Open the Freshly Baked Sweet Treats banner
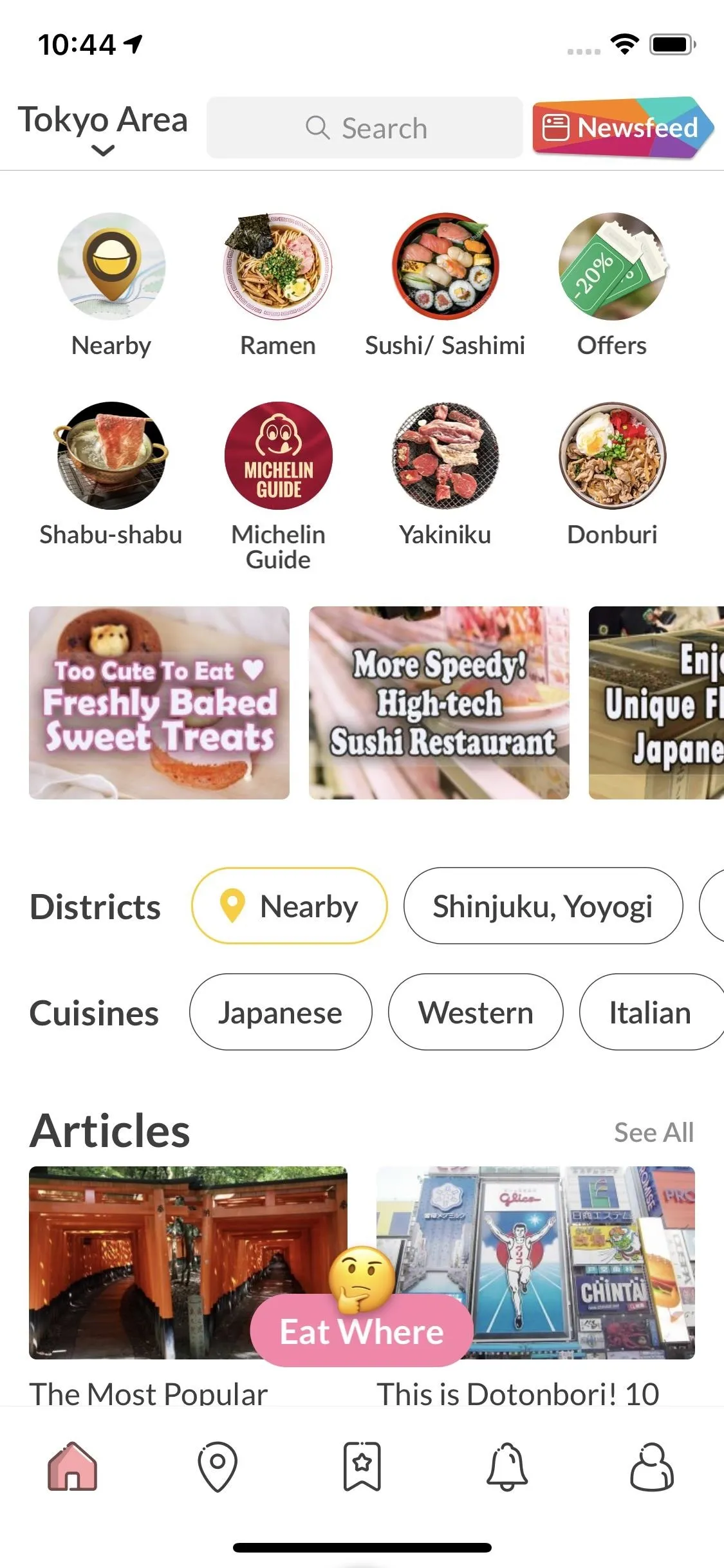This screenshot has height=1568, width=724. point(159,703)
